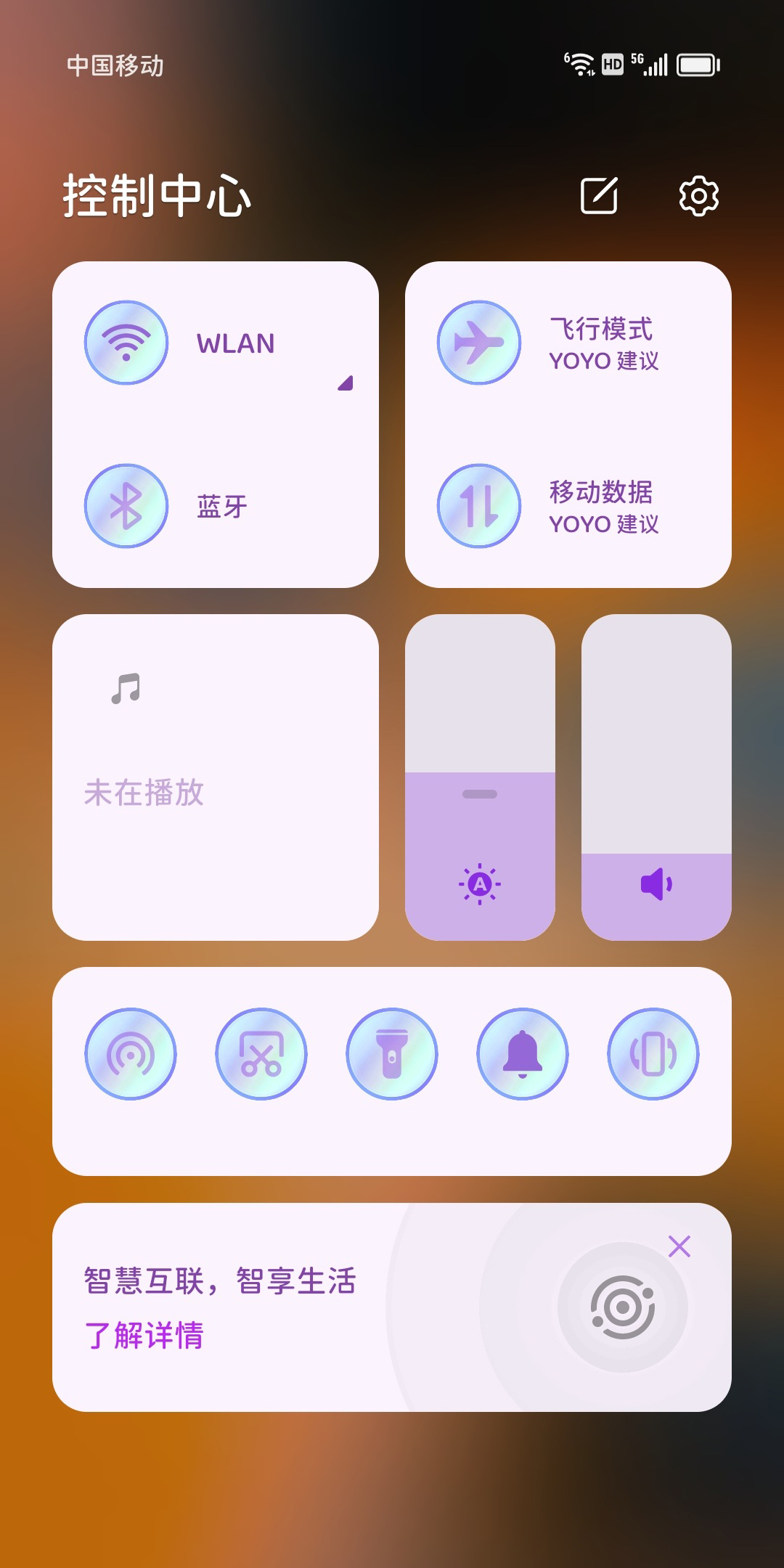Toggle WLAN on or off
Screen dimensions: 784x1568
(126, 343)
